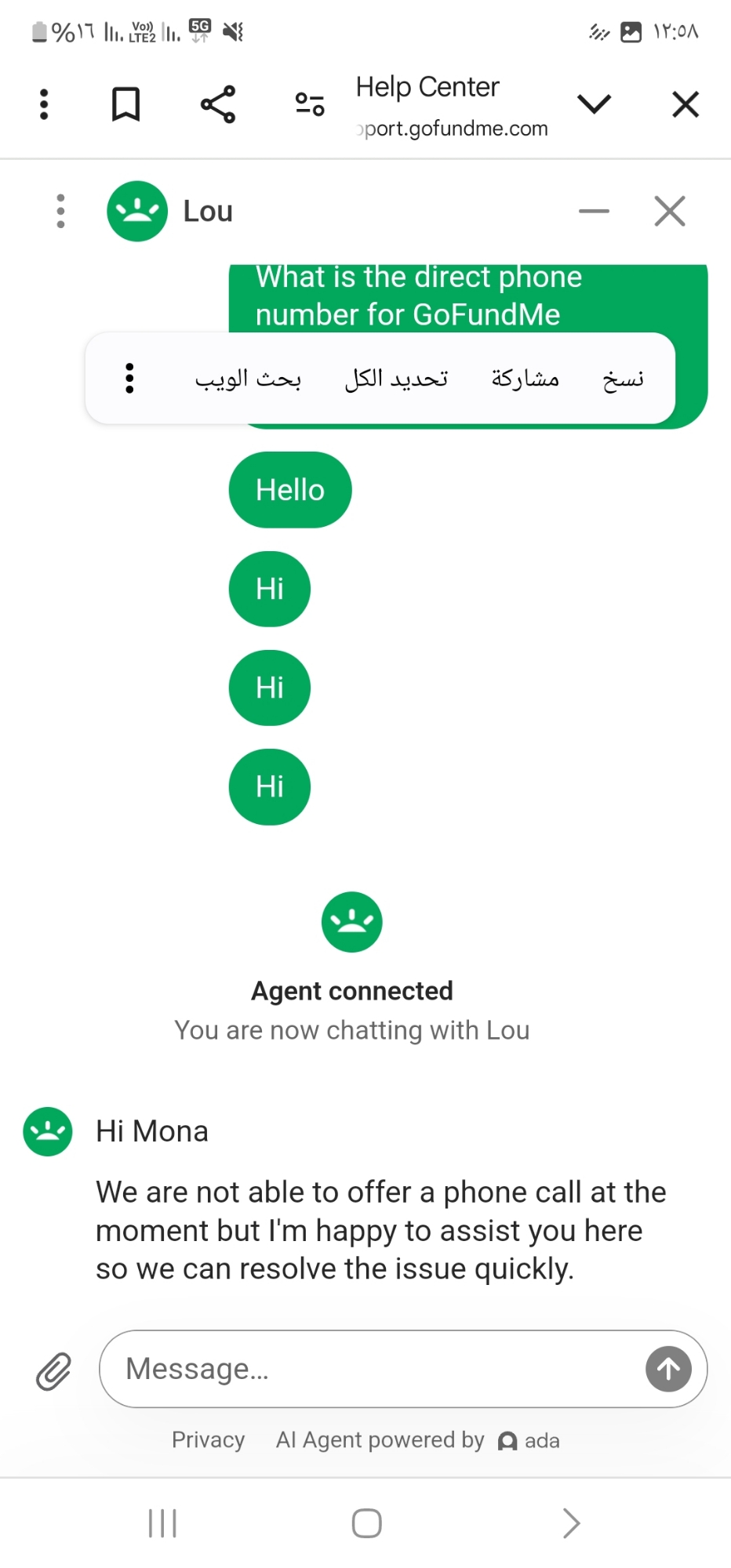Close the chat with Lou
This screenshot has height=1568, width=731.
(x=670, y=211)
